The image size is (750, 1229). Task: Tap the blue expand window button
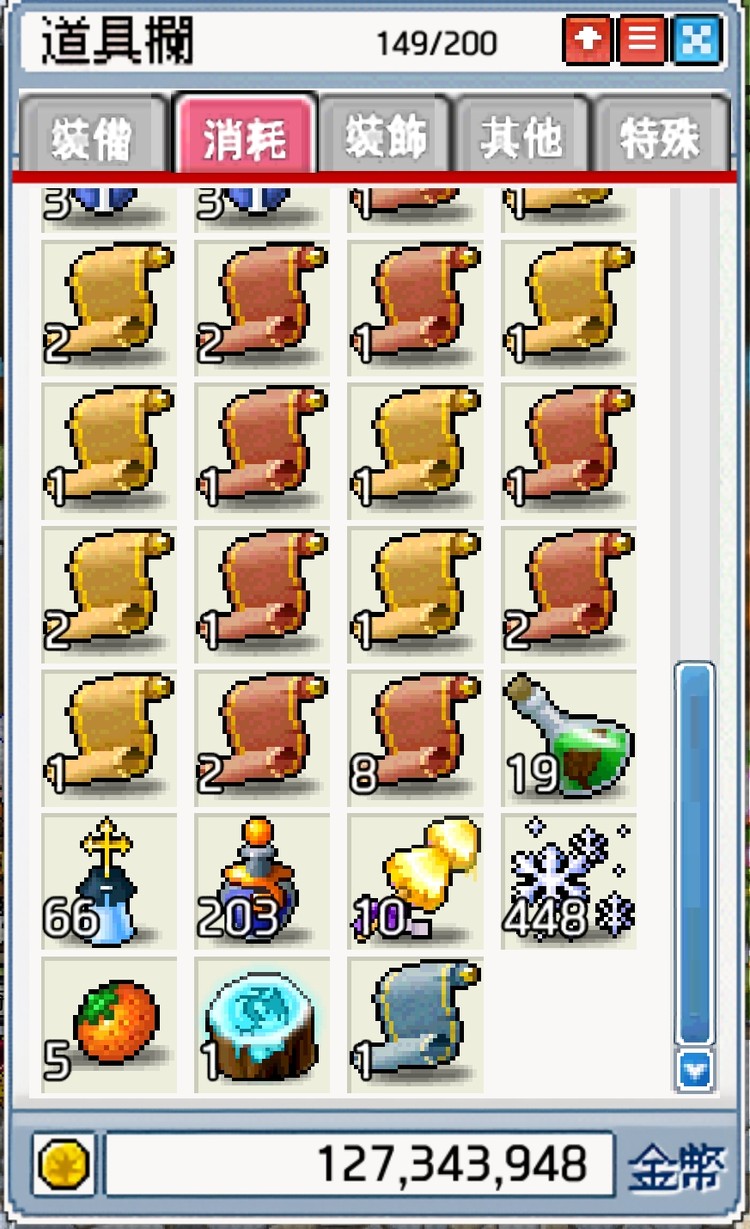(697, 40)
